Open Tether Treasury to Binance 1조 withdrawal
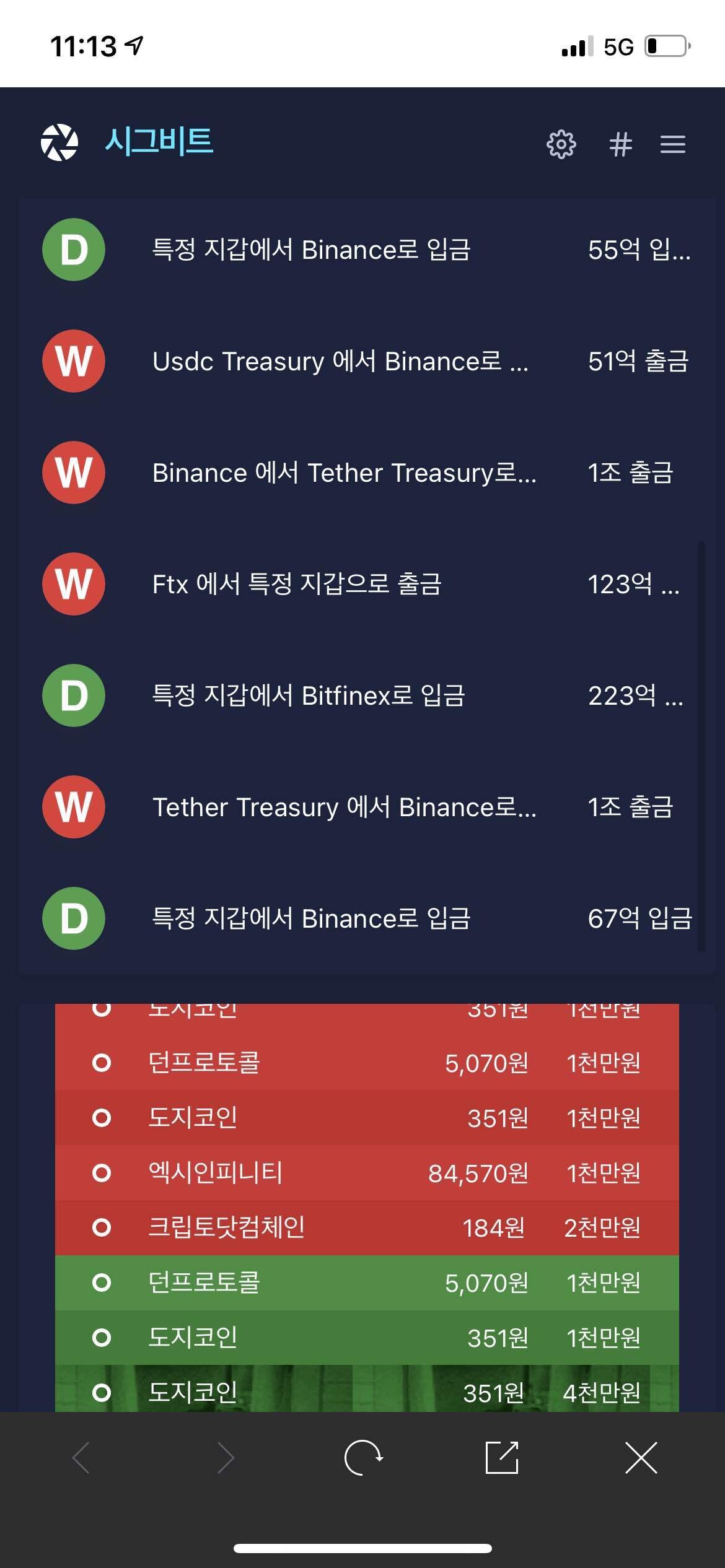The image size is (725, 1568). click(366, 807)
